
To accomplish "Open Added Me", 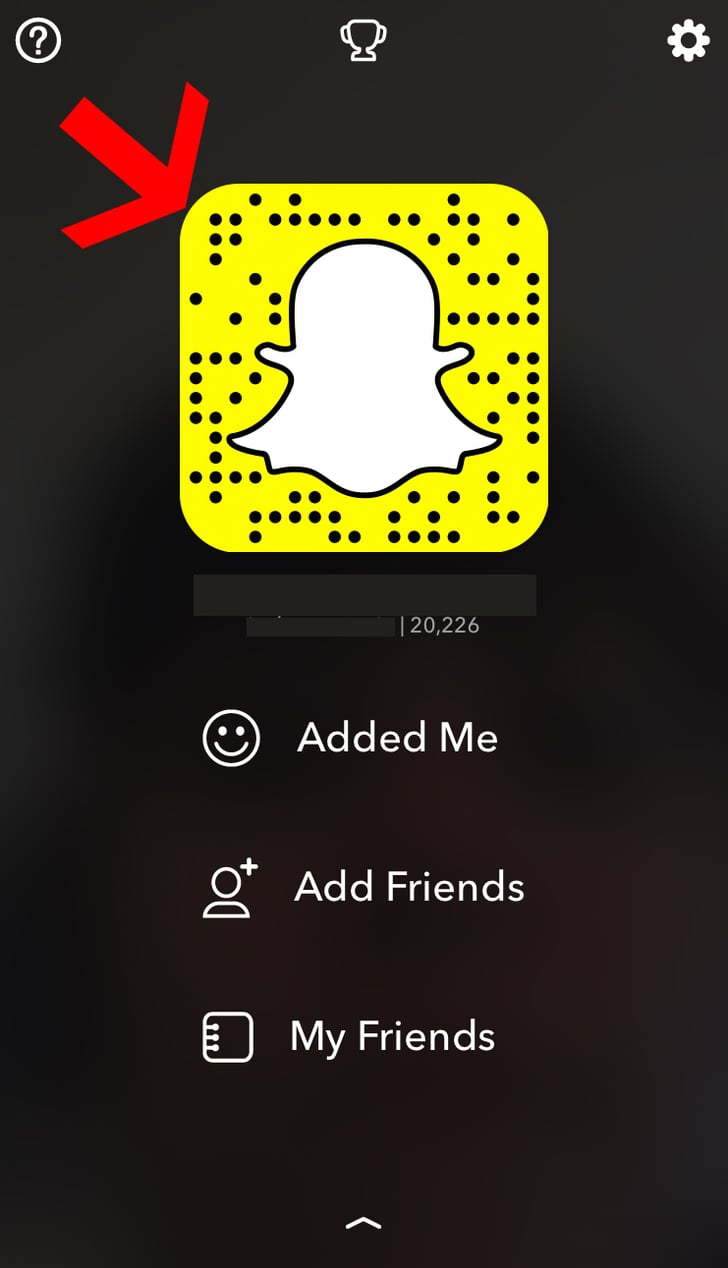I will (x=350, y=738).
